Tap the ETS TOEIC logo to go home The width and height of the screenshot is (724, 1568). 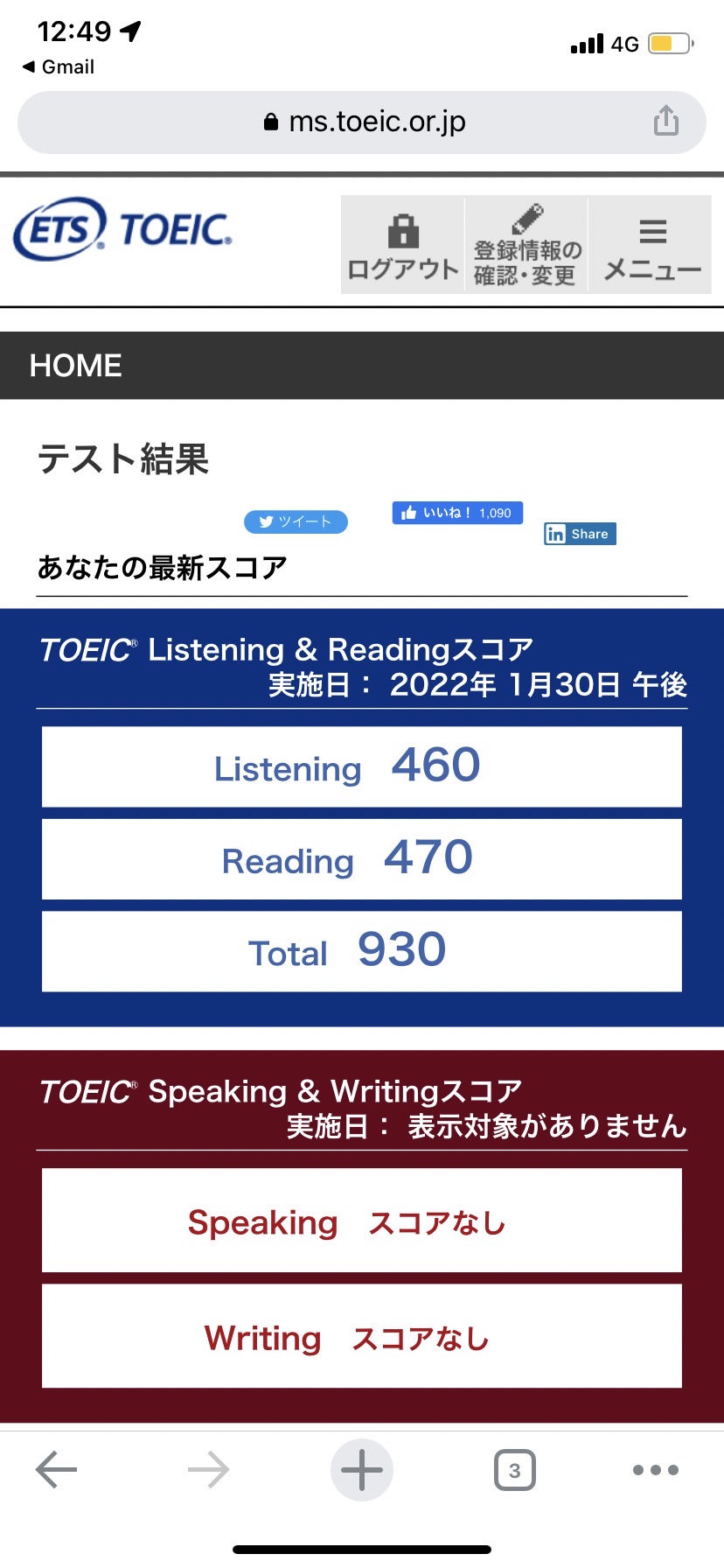[123, 229]
